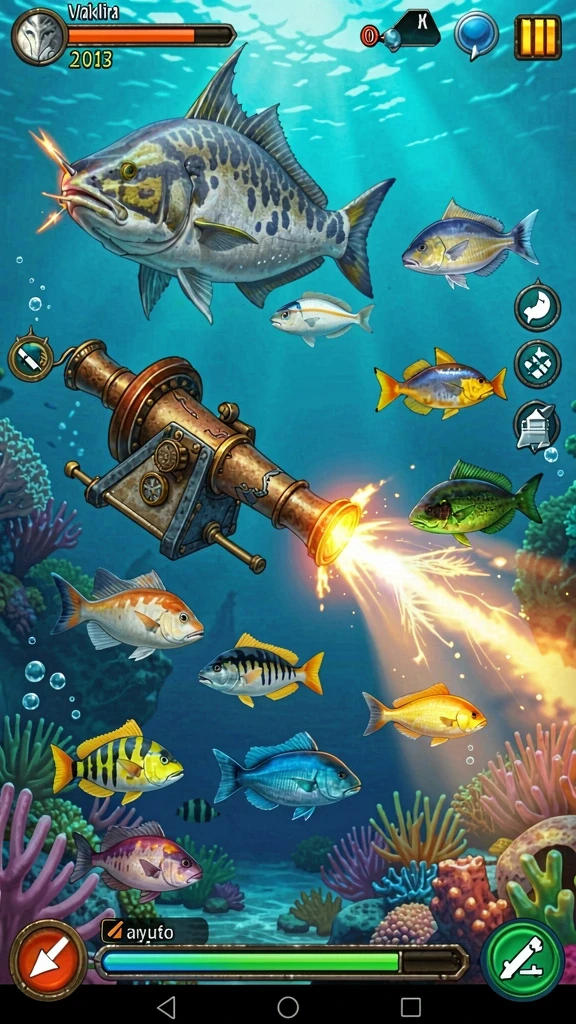Activate the white armor skill button
The image size is (576, 1024).
[537, 426]
